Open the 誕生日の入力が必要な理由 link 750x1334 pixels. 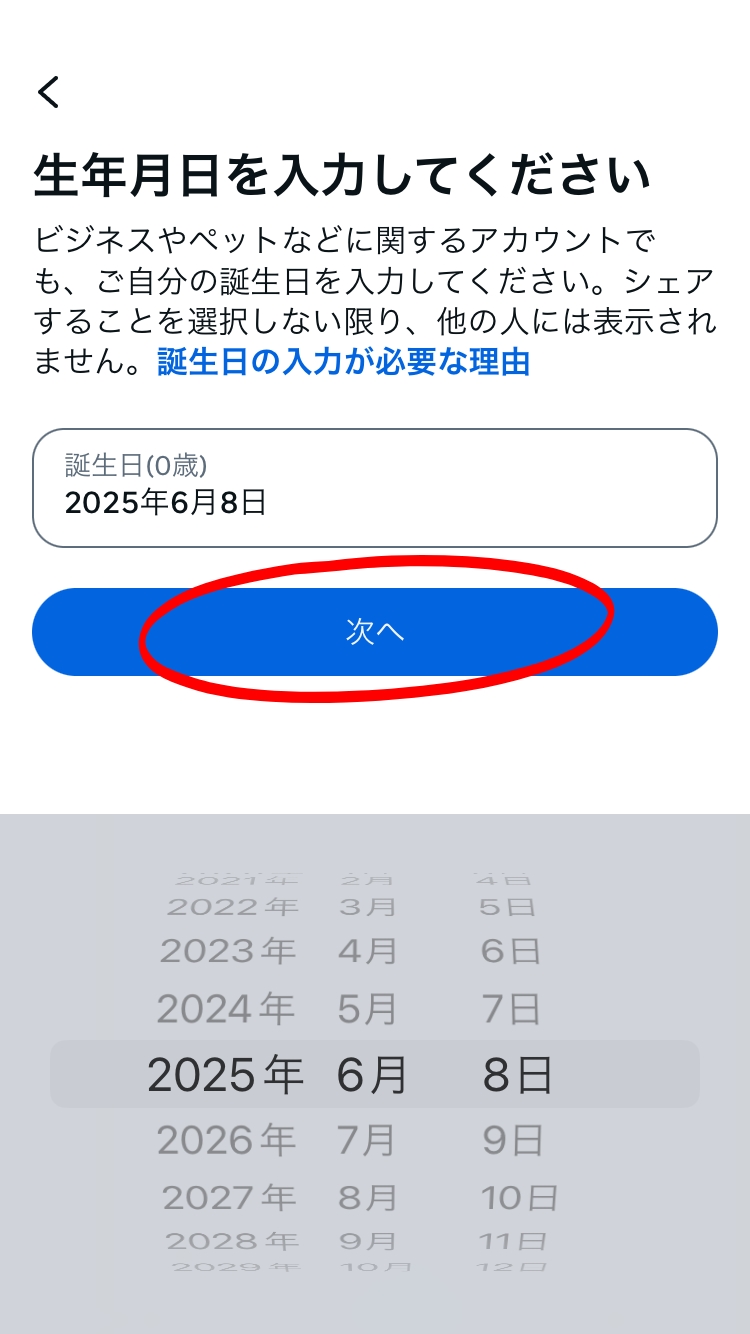click(343, 363)
